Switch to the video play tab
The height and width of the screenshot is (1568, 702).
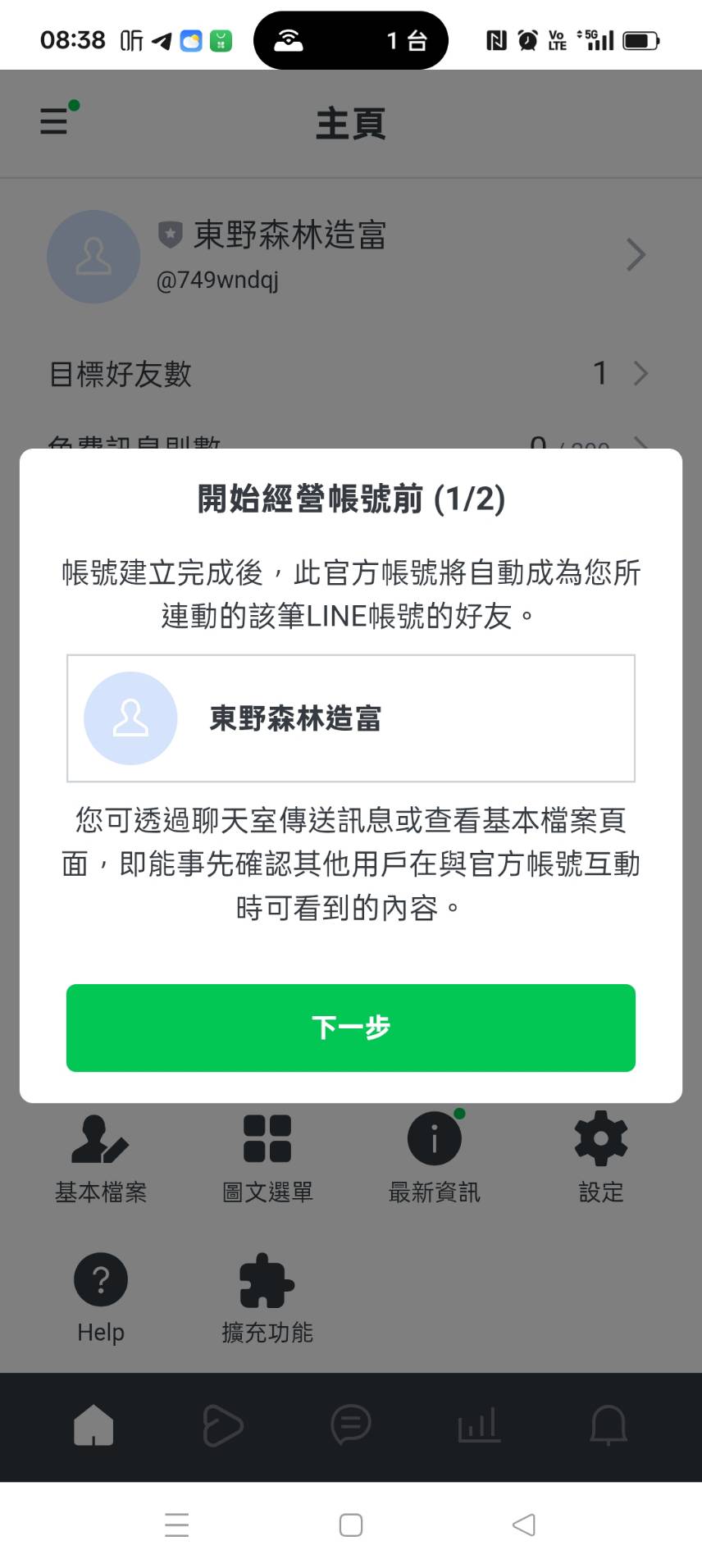[x=222, y=1425]
